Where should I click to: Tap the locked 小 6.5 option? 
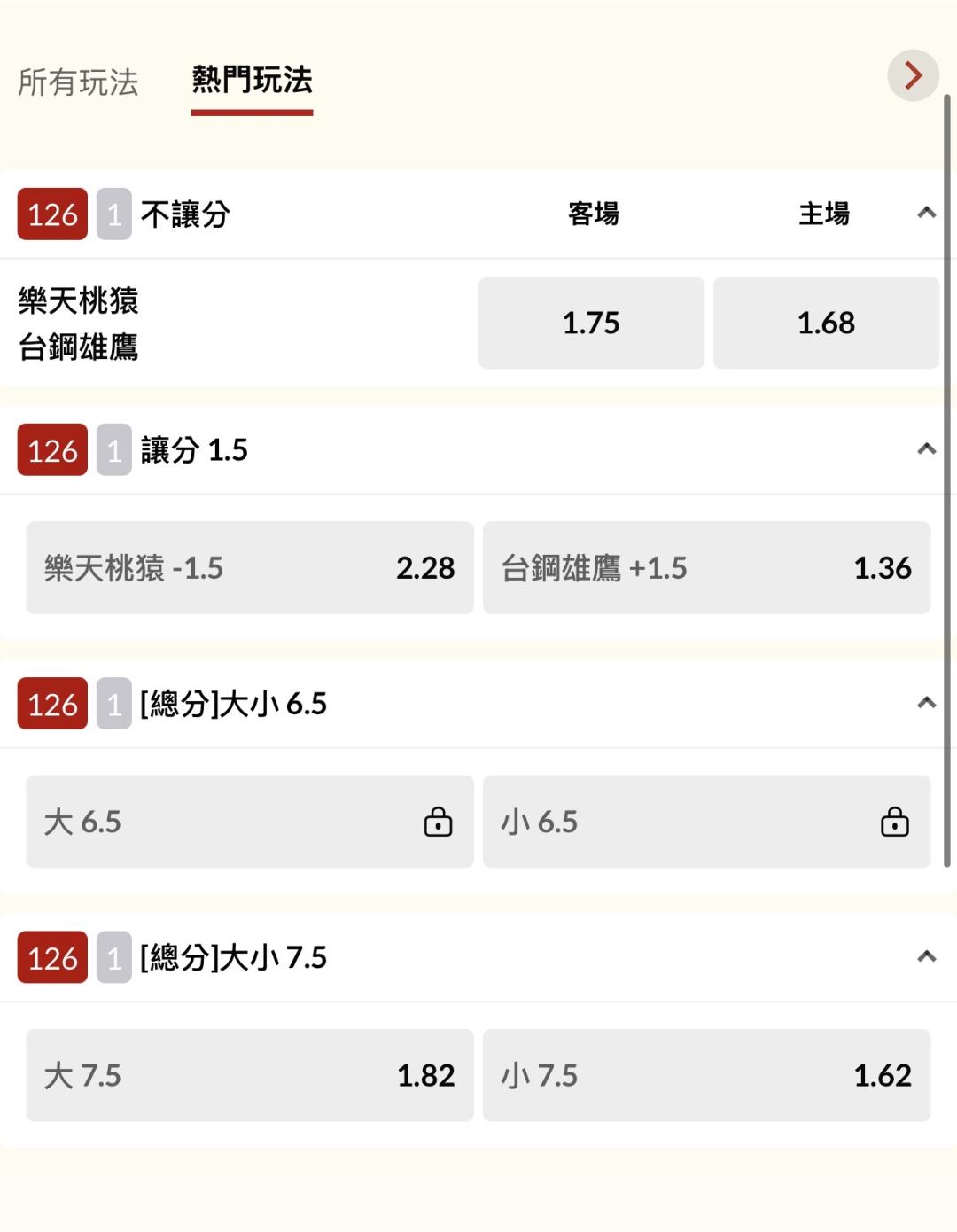point(706,822)
